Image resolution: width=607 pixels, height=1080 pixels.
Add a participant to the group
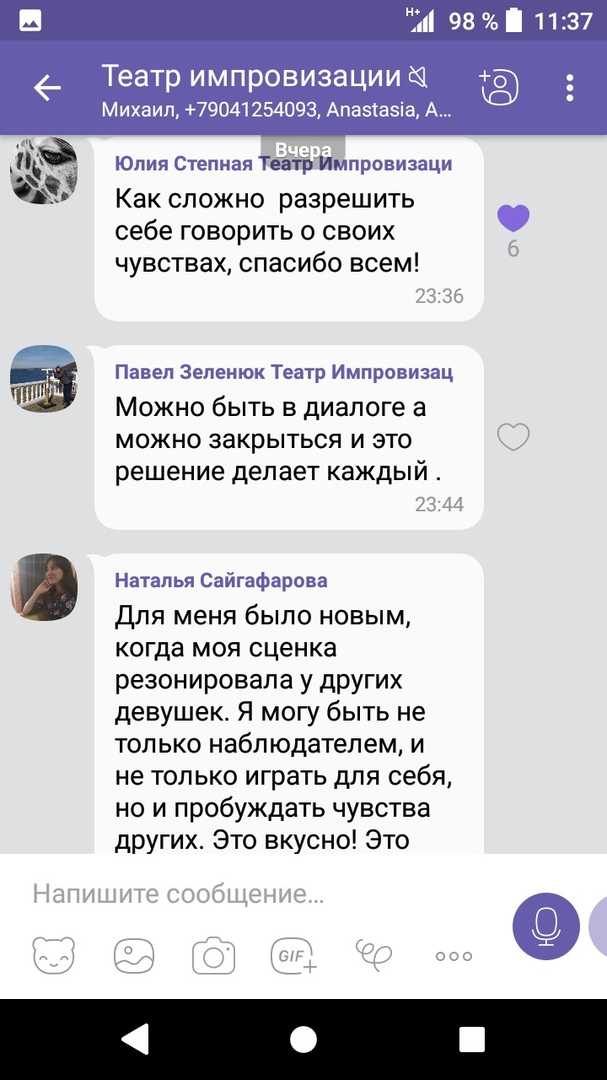tap(499, 87)
